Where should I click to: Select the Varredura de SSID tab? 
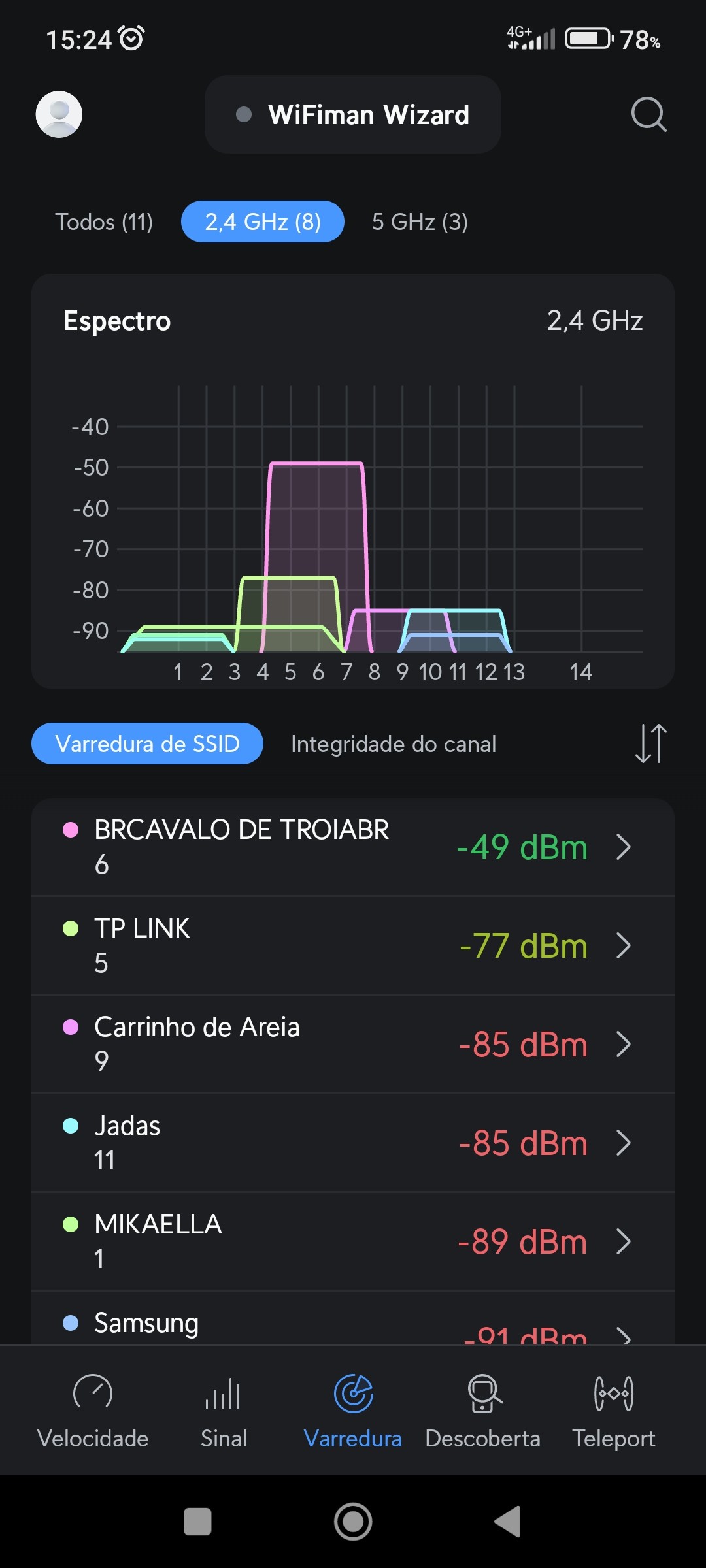tap(147, 743)
